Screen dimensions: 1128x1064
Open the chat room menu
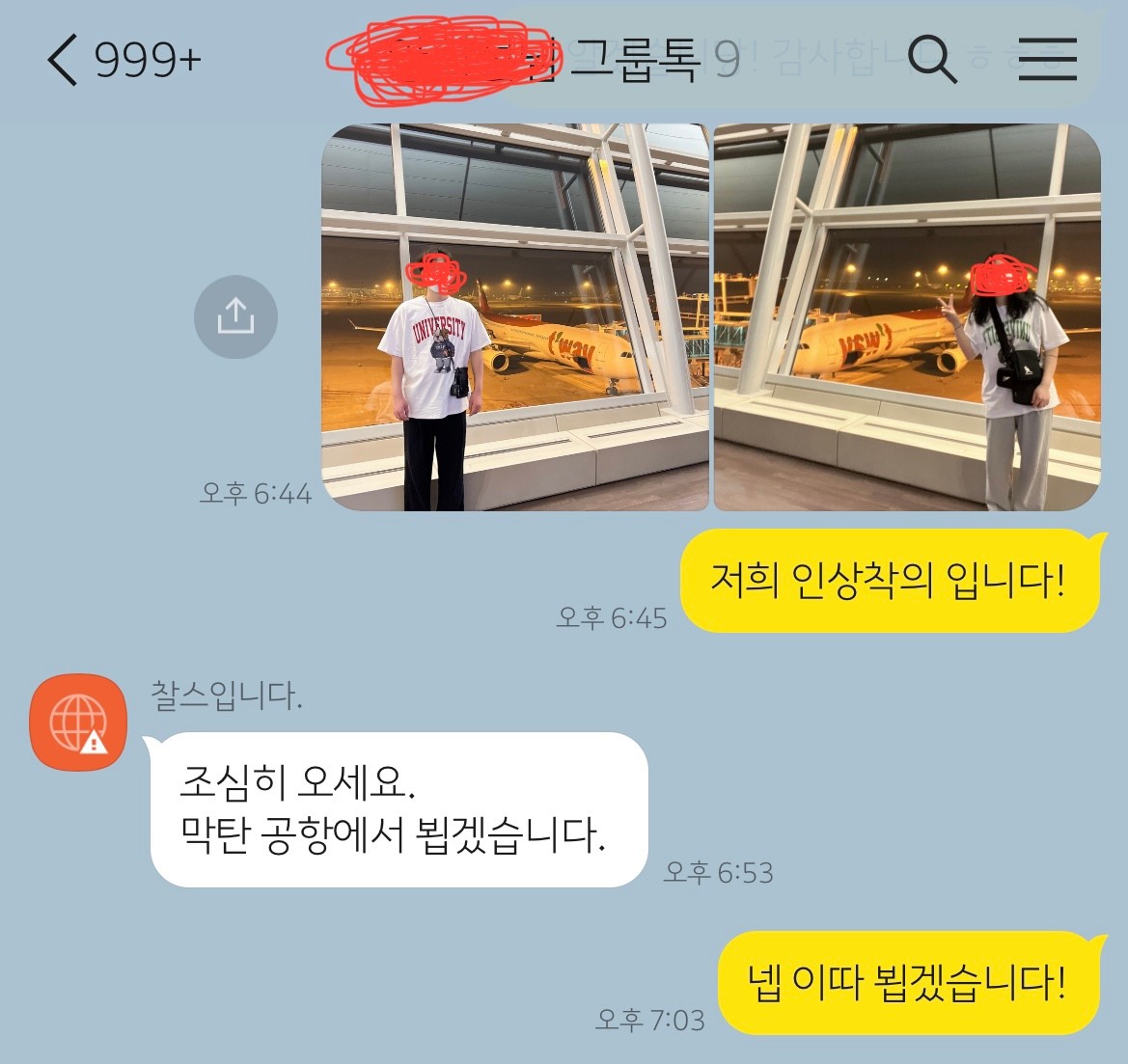click(1047, 60)
